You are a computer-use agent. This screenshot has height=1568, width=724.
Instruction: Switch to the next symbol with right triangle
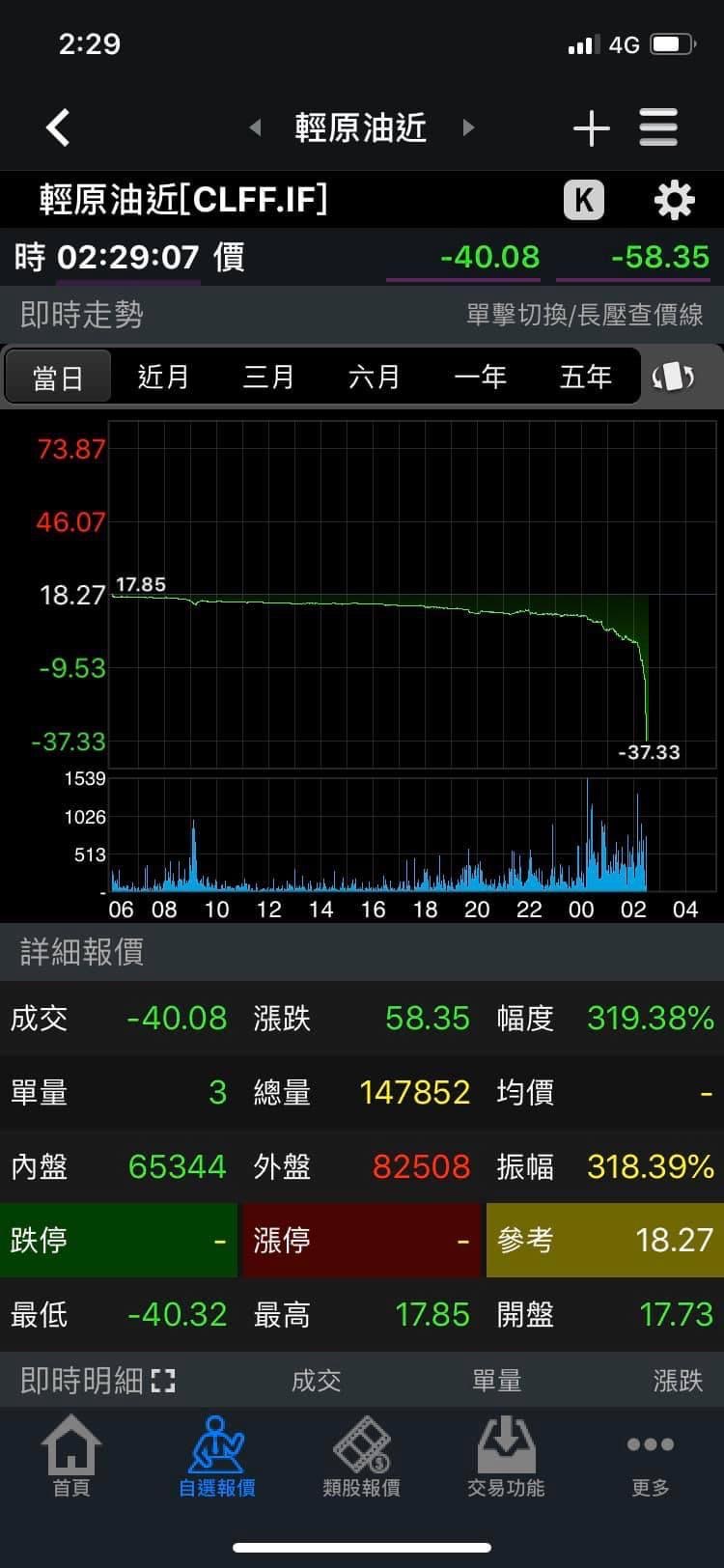(468, 127)
